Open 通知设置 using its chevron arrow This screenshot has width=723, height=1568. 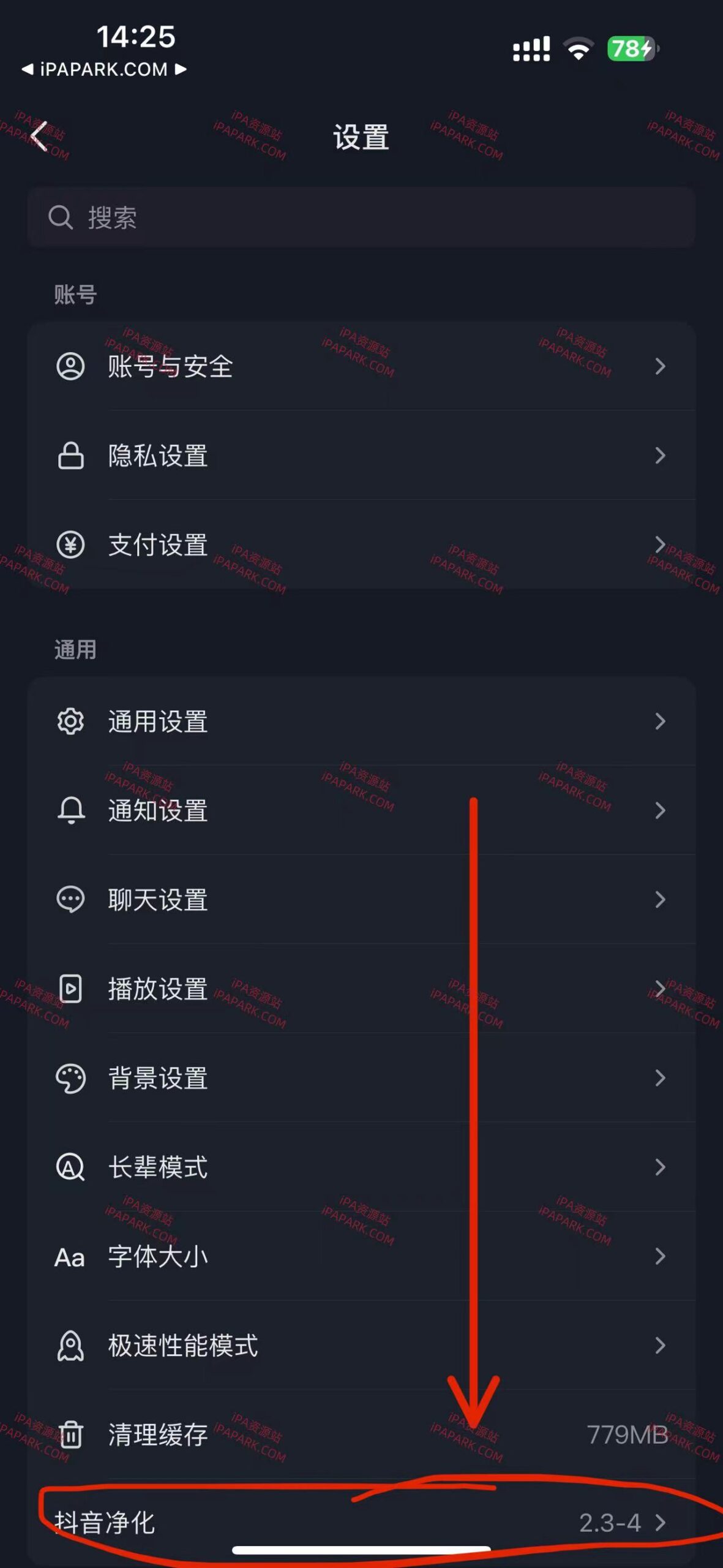pyautogui.click(x=660, y=811)
